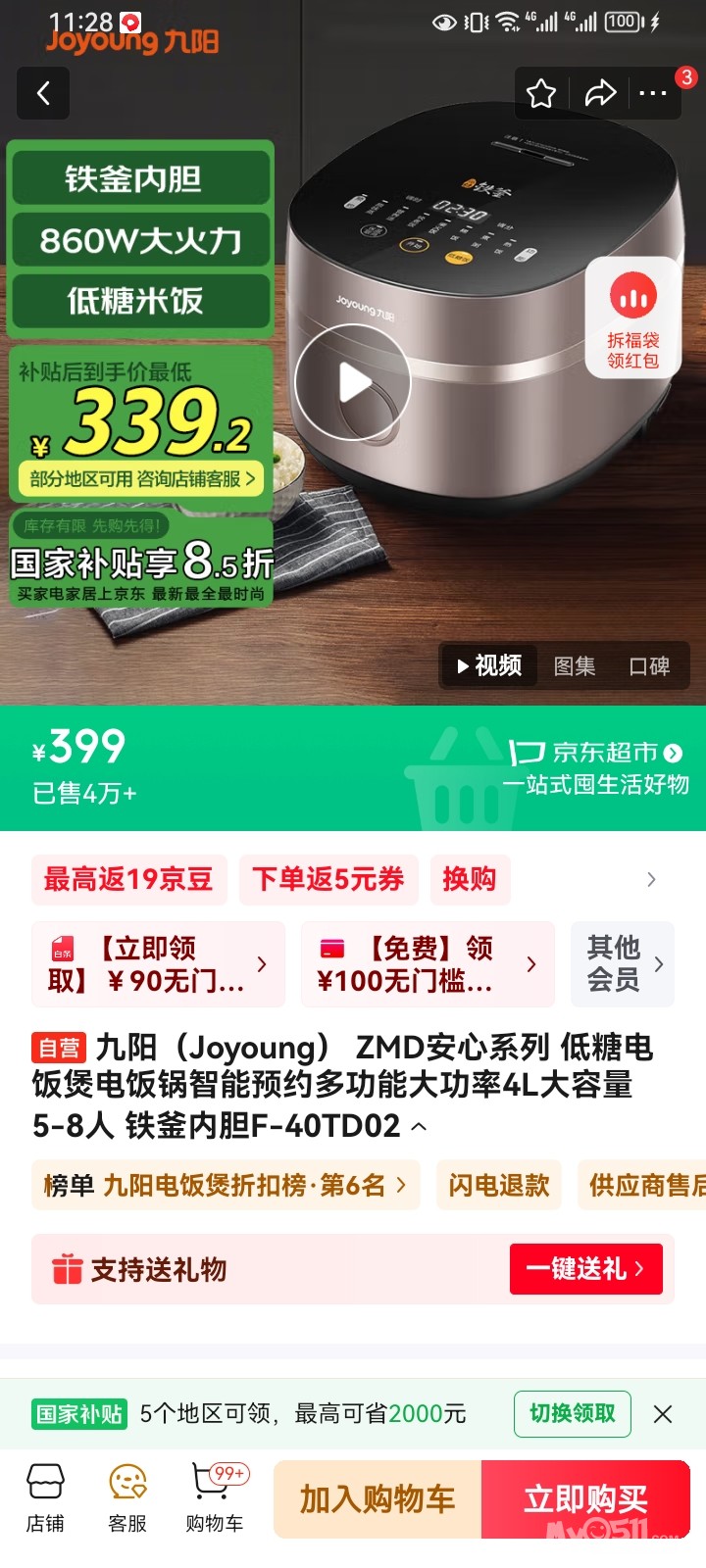The width and height of the screenshot is (706, 1568).
Task: Claim the free ¥100无门槛 coupon
Action: click(428, 964)
